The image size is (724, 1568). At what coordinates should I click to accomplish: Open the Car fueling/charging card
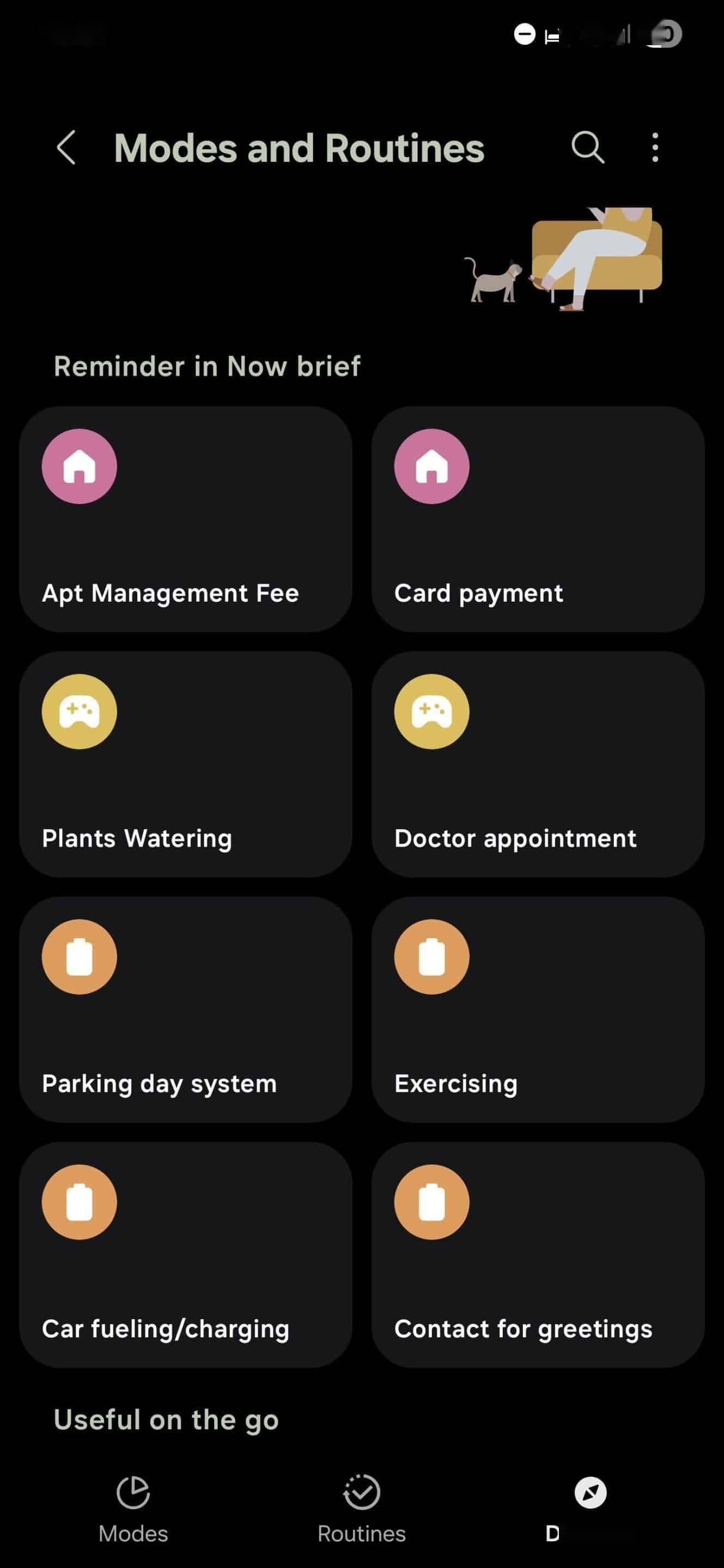[186, 1255]
